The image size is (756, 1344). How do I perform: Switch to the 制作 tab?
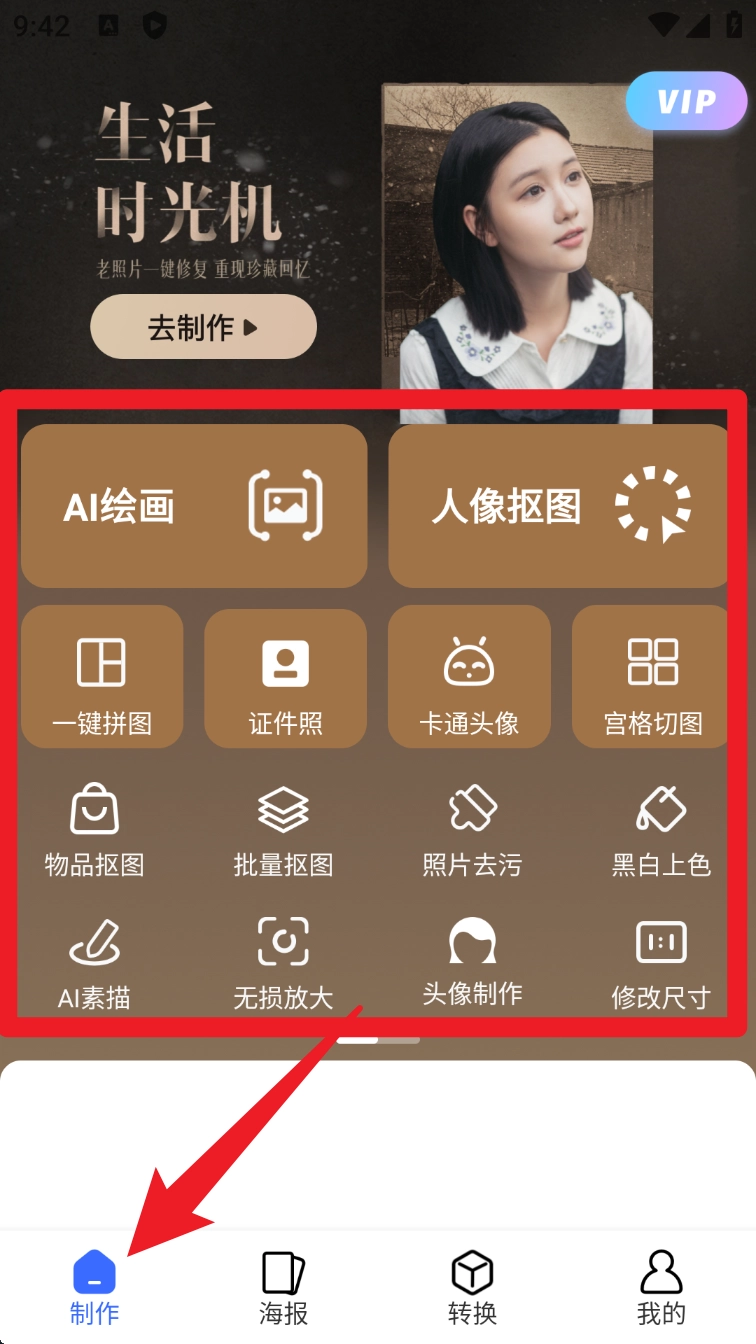point(95,1288)
